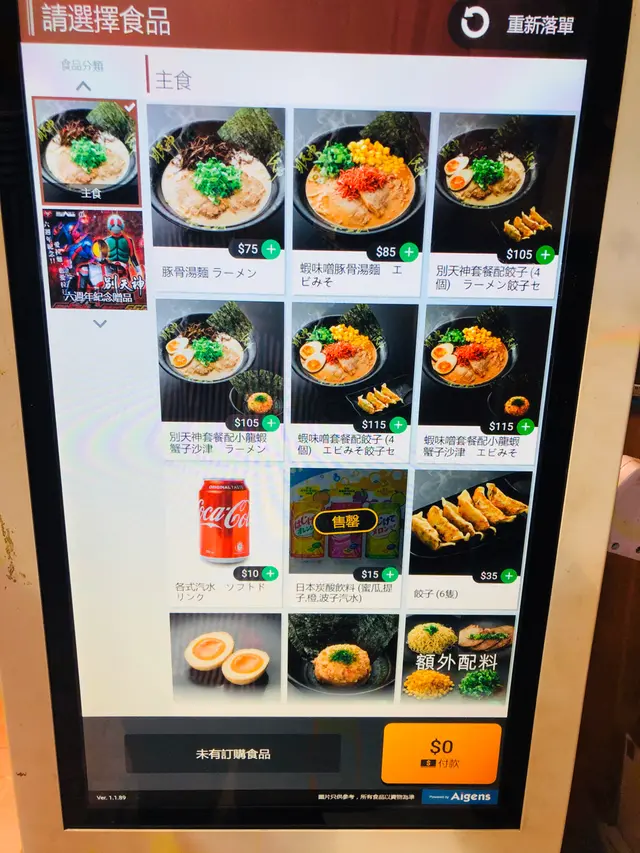Add the $35 餃子 (6隻) dumplings
This screenshot has width=640, height=853.
click(x=509, y=576)
